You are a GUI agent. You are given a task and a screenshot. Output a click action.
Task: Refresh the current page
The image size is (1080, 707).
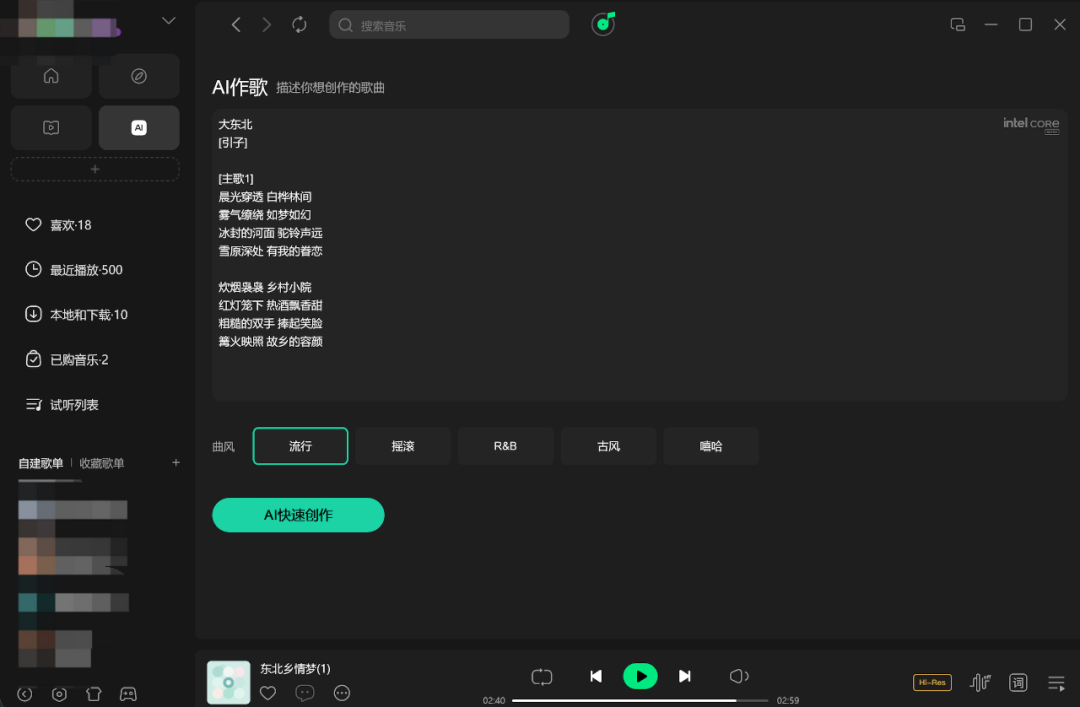click(x=299, y=25)
